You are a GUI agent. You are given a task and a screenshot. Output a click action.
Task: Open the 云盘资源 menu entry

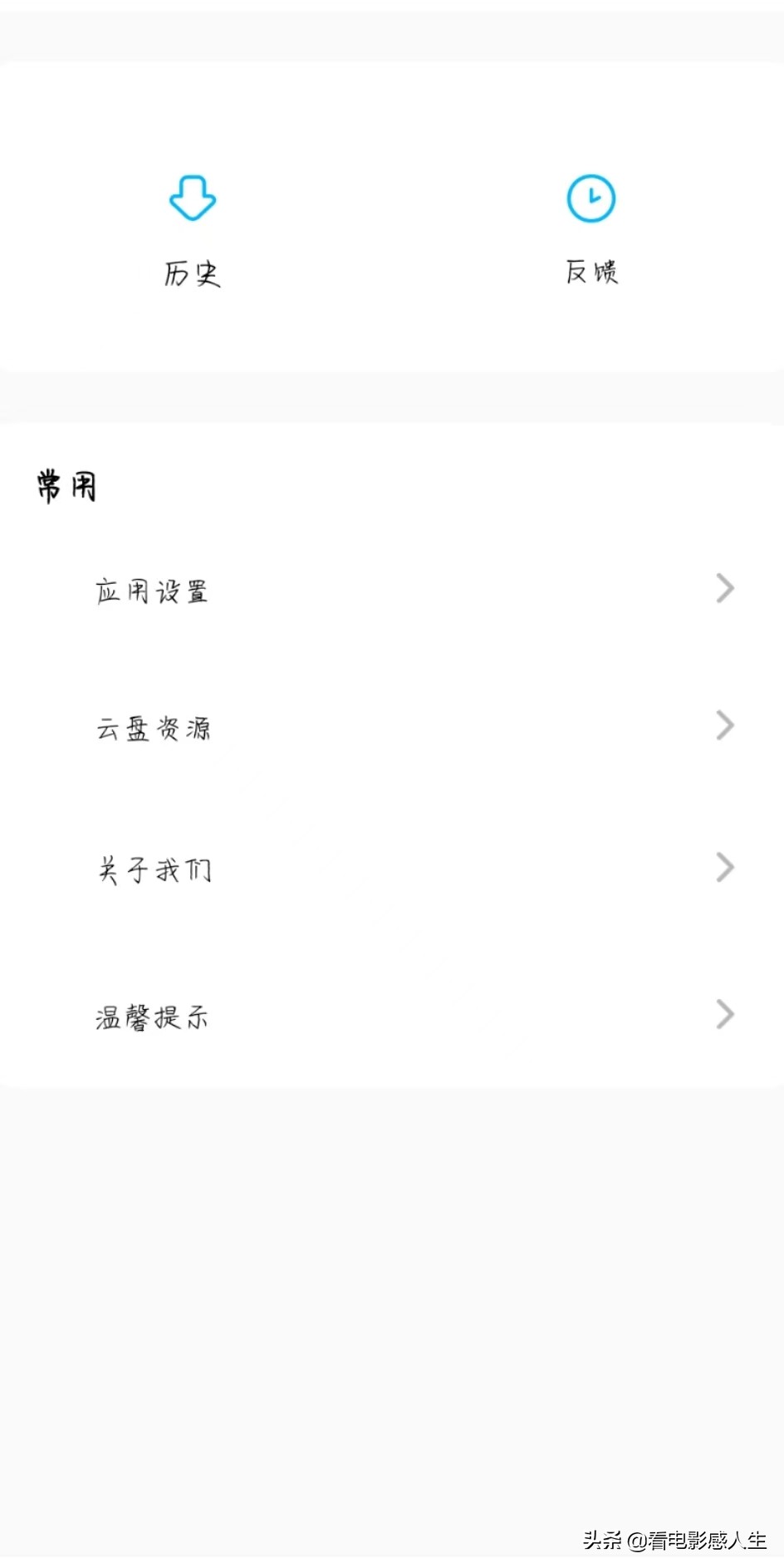point(153,728)
